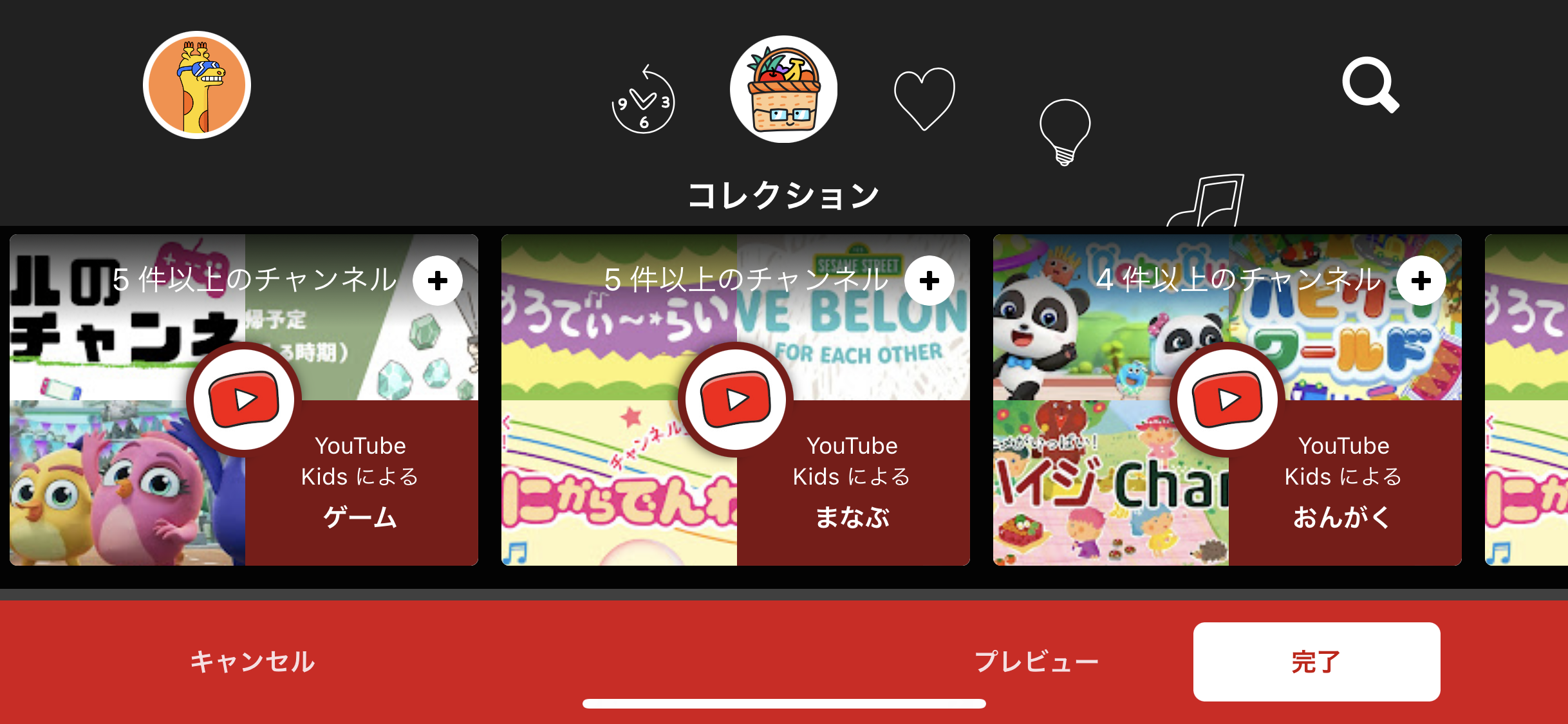The width and height of the screenshot is (1568, 724).
Task: Open the search magnifier
Action: [1370, 84]
